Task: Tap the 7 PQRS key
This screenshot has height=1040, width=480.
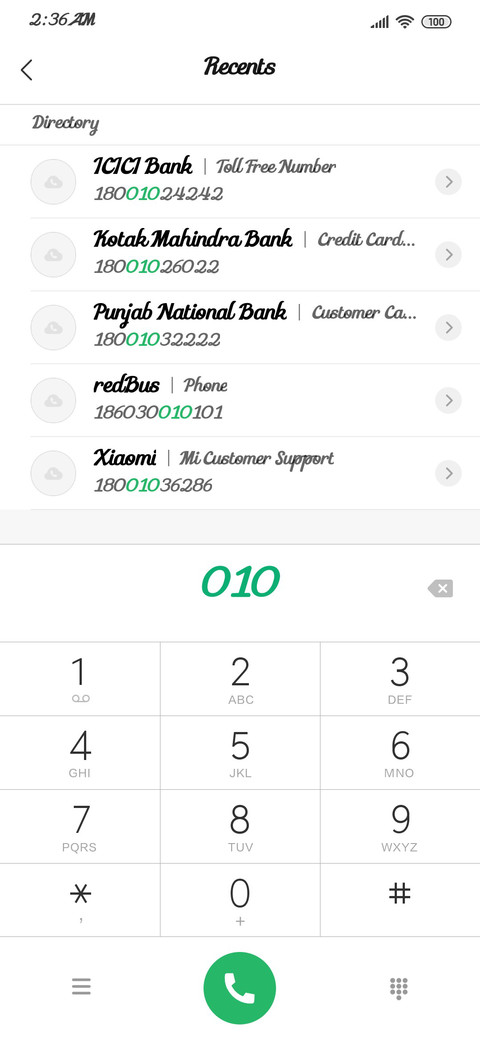Action: [x=80, y=826]
